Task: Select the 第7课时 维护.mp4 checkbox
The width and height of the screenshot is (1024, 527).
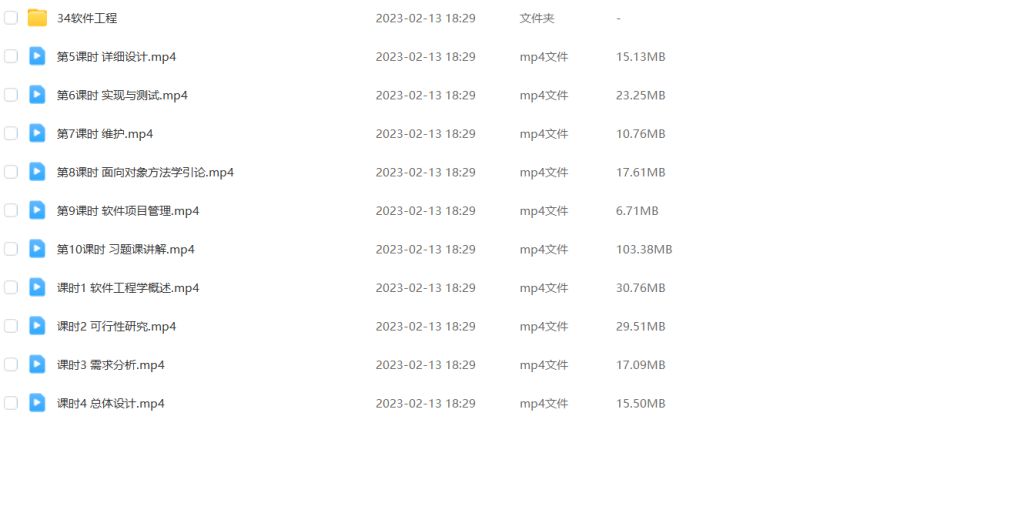Action: pos(11,134)
